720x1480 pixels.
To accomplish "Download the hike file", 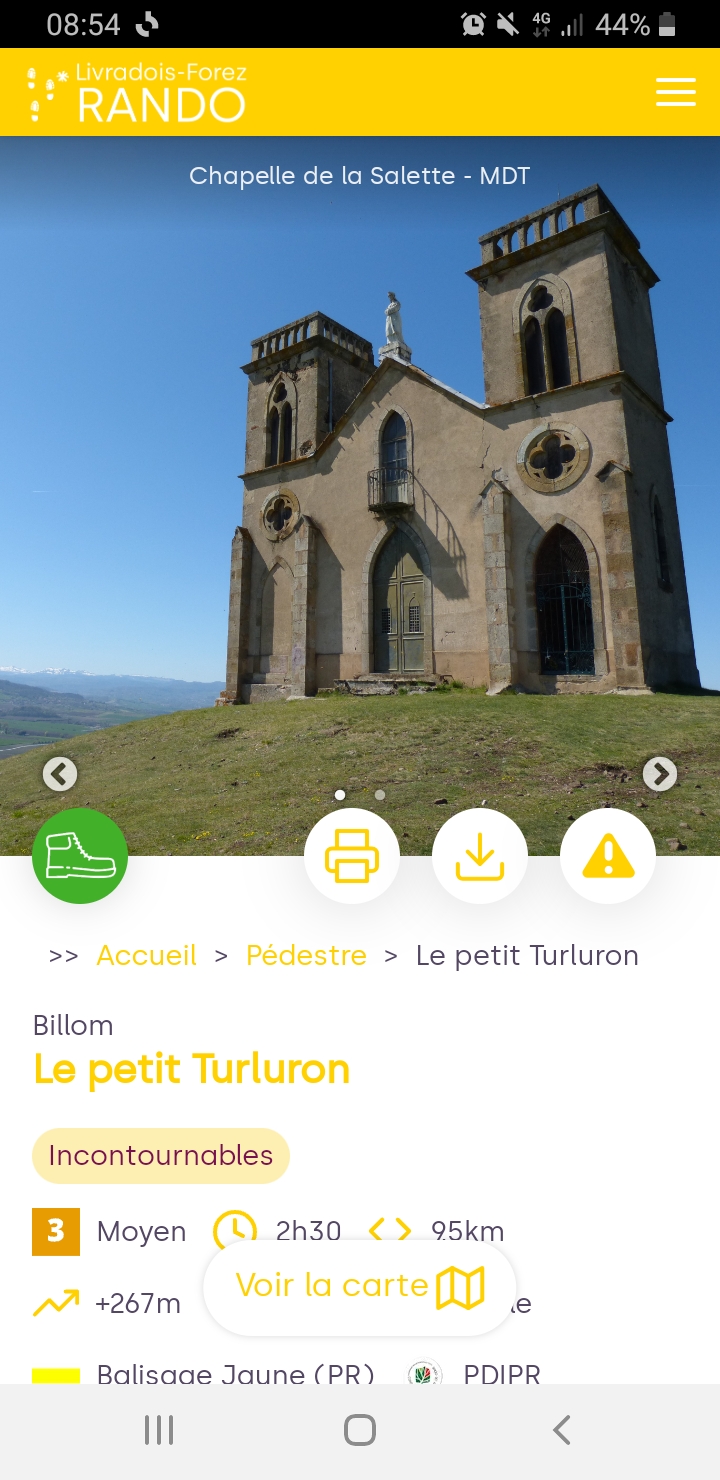I will tap(480, 856).
